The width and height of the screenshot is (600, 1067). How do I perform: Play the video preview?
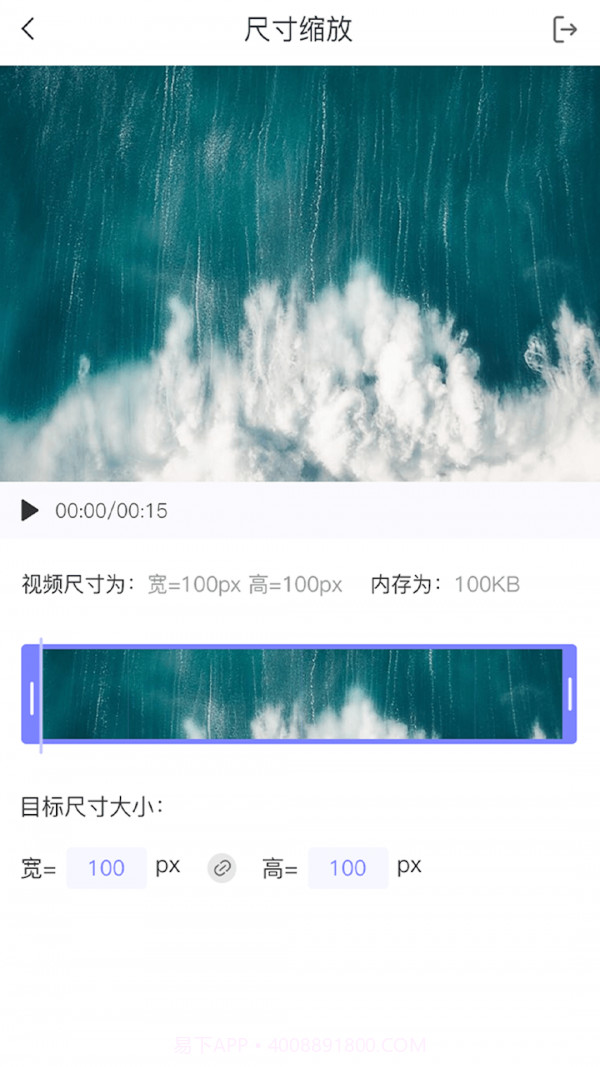[30, 511]
